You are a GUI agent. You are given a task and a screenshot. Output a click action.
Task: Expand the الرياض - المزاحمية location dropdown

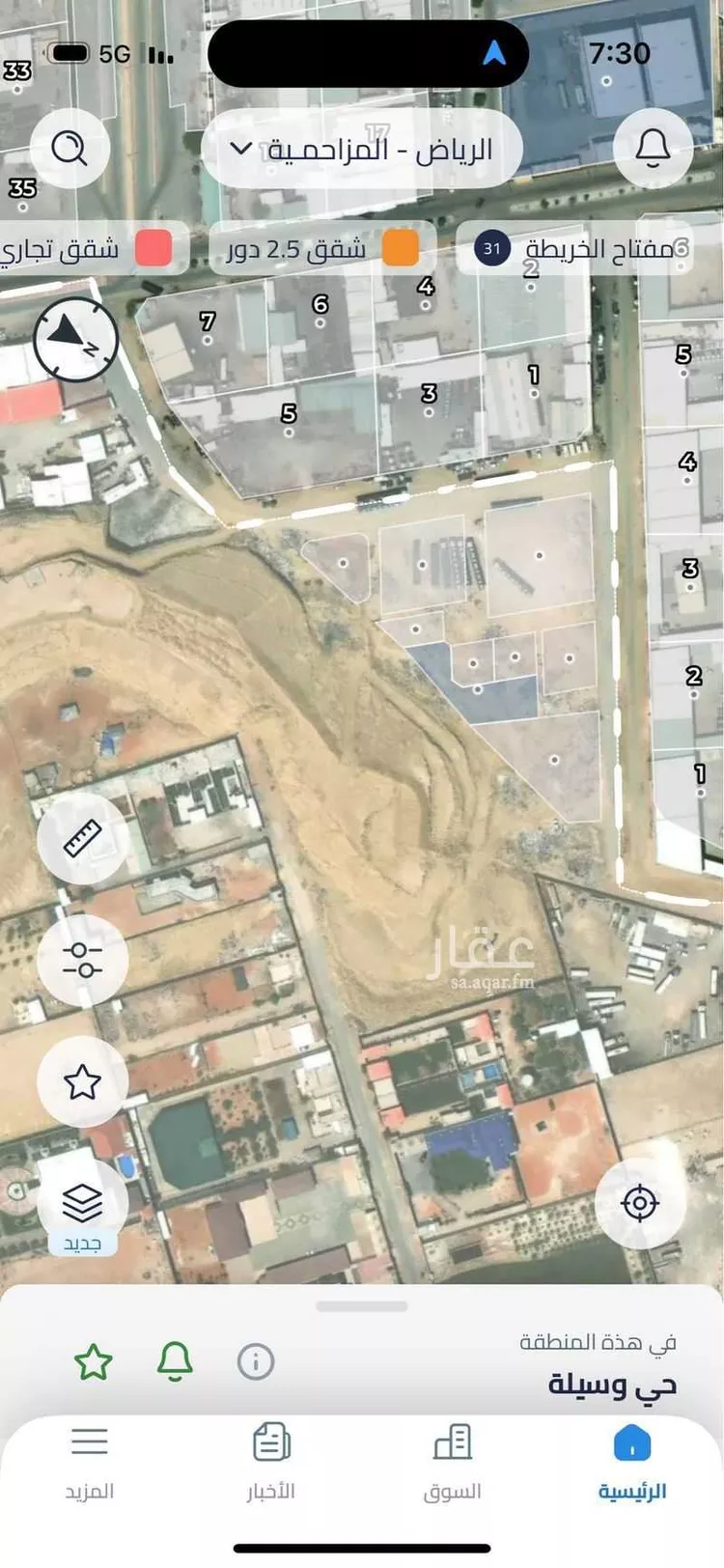[x=362, y=150]
